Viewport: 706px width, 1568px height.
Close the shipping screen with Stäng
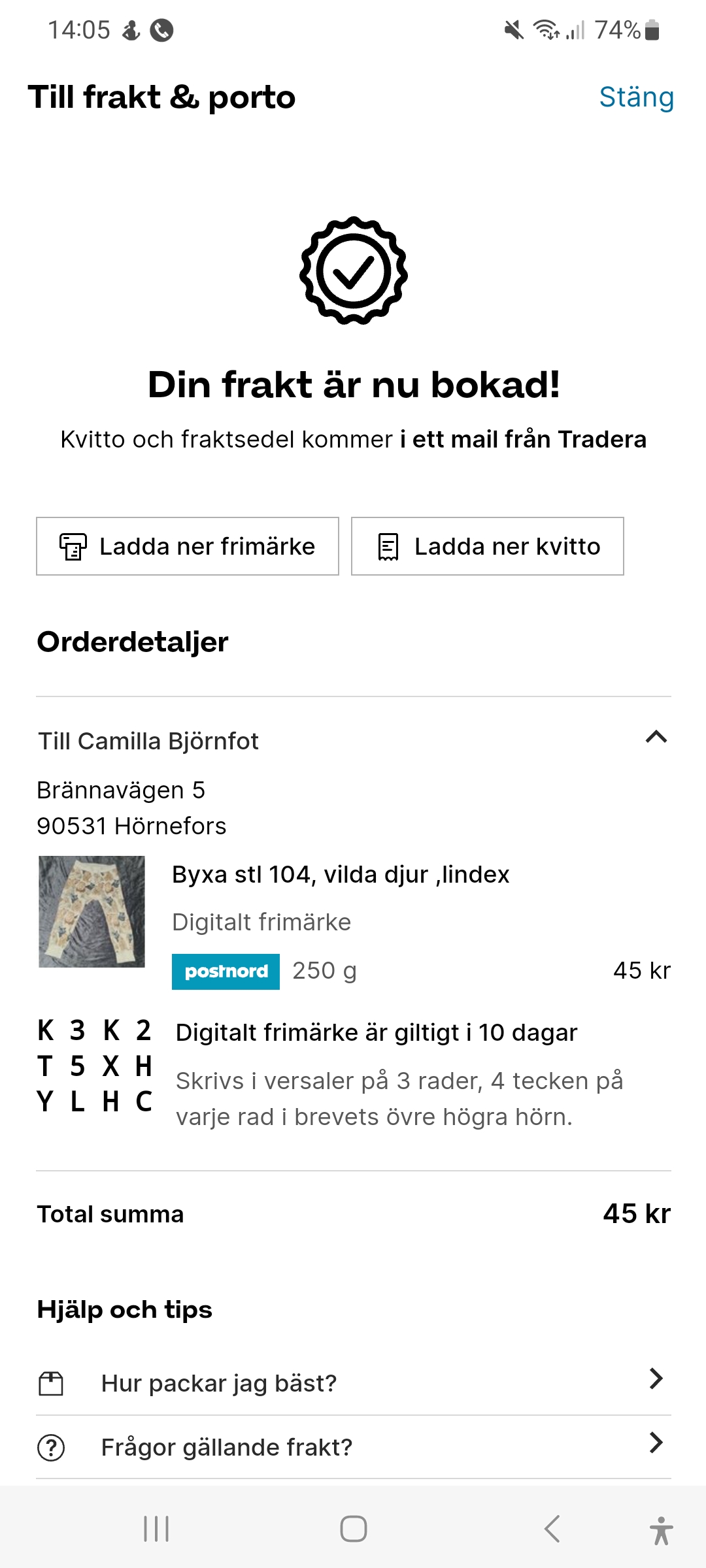point(636,97)
